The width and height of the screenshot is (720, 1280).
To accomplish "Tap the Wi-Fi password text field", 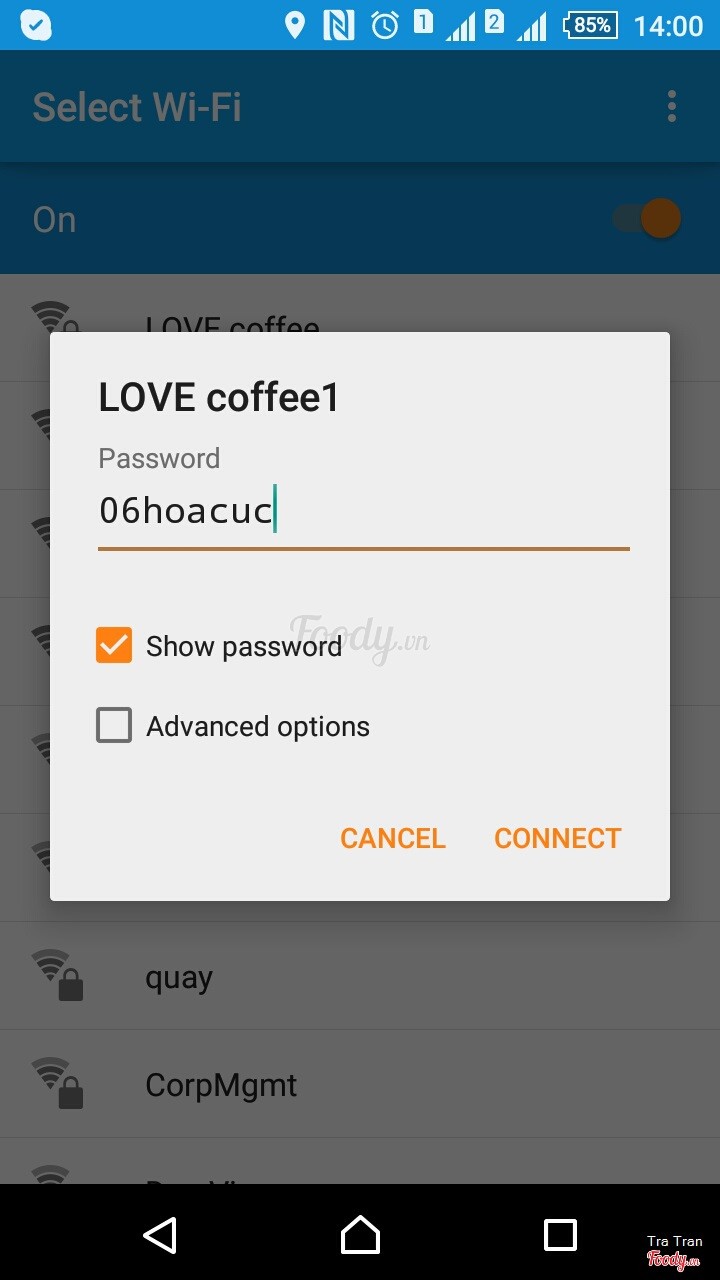I will (362, 511).
